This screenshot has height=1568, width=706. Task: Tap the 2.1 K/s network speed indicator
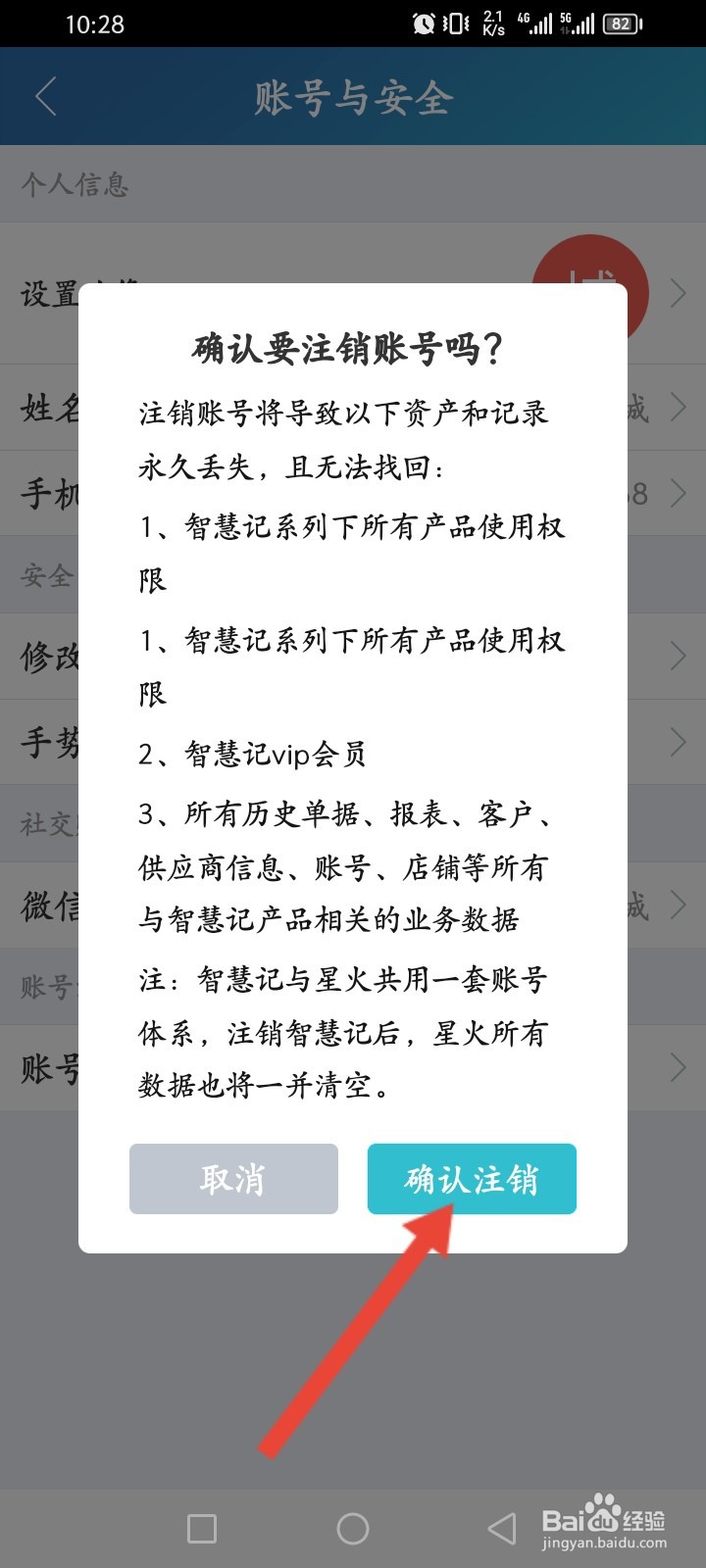pyautogui.click(x=493, y=22)
